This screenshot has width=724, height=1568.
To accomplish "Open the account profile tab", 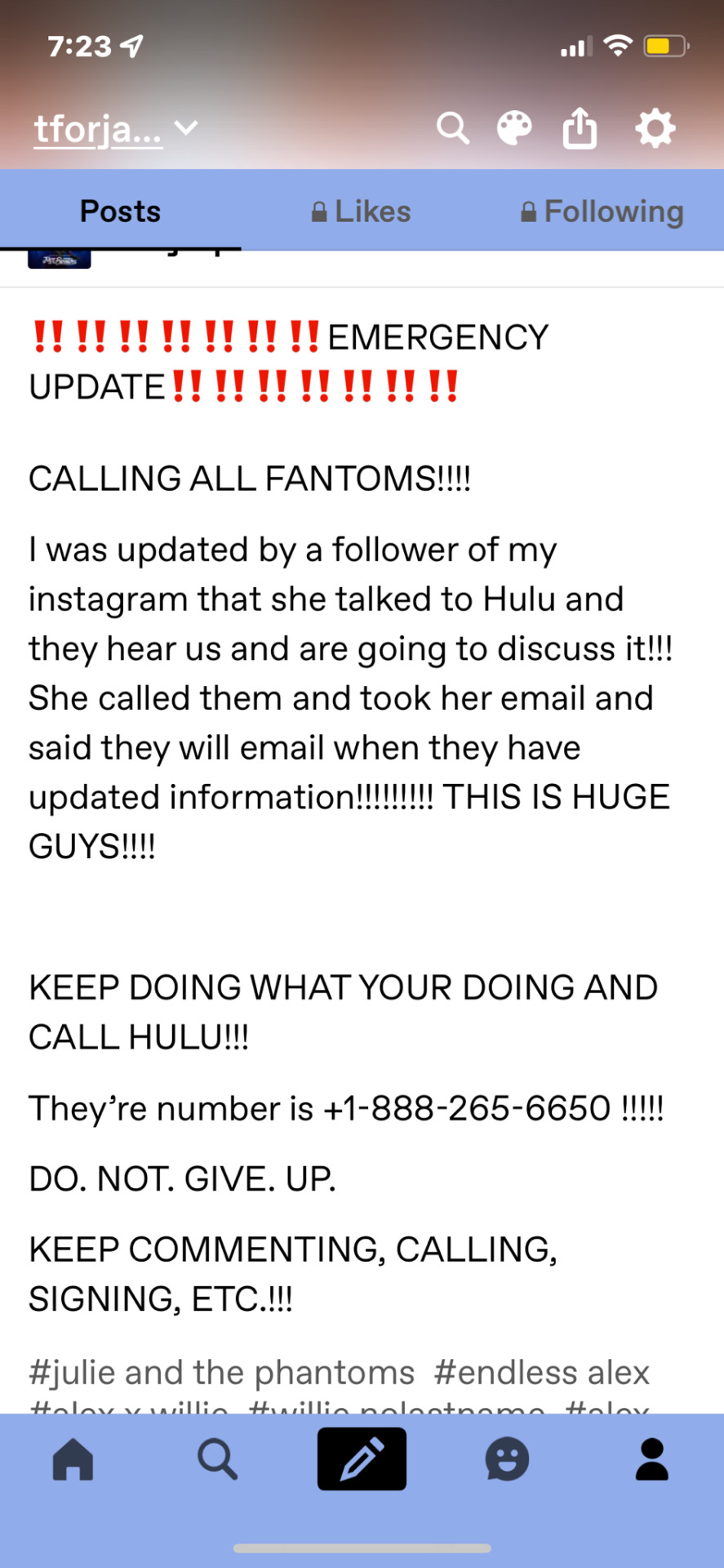I will pyautogui.click(x=651, y=1459).
